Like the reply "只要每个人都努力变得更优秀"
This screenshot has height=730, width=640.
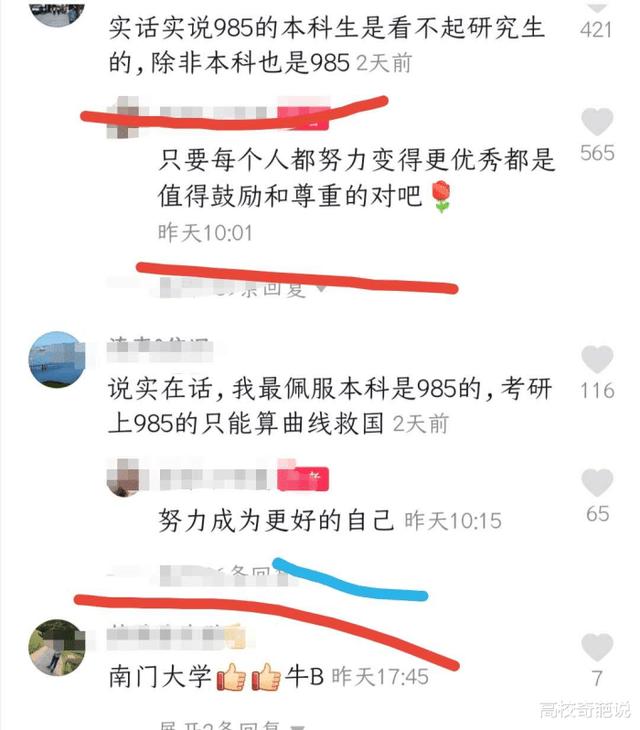click(597, 122)
